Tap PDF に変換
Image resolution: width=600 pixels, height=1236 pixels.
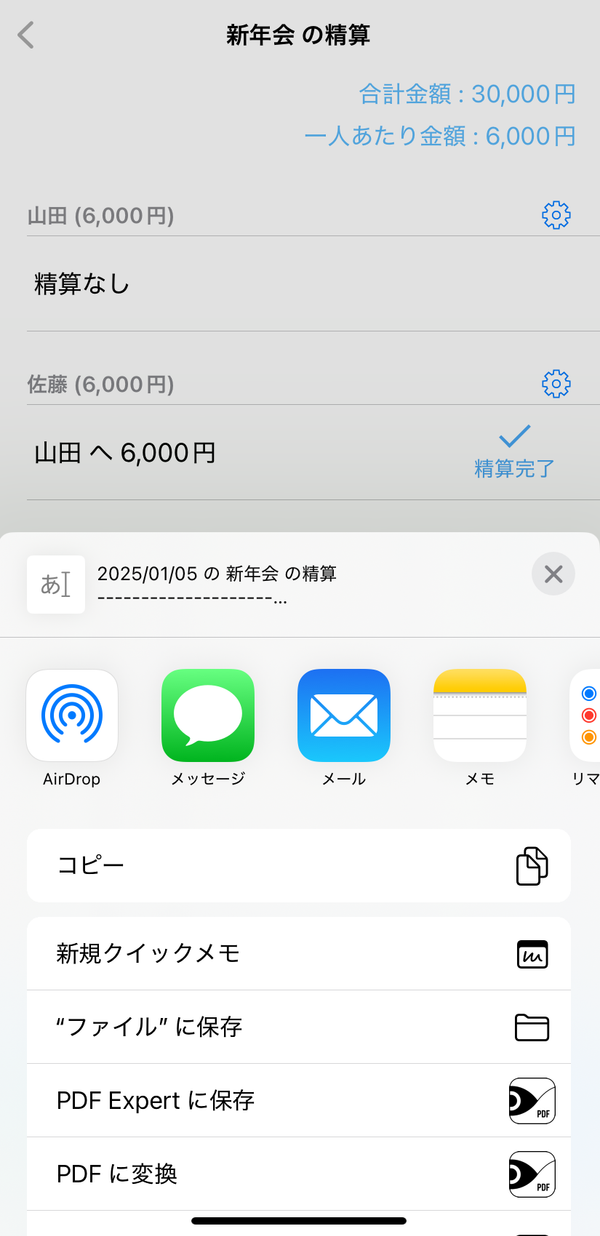coord(299,1173)
